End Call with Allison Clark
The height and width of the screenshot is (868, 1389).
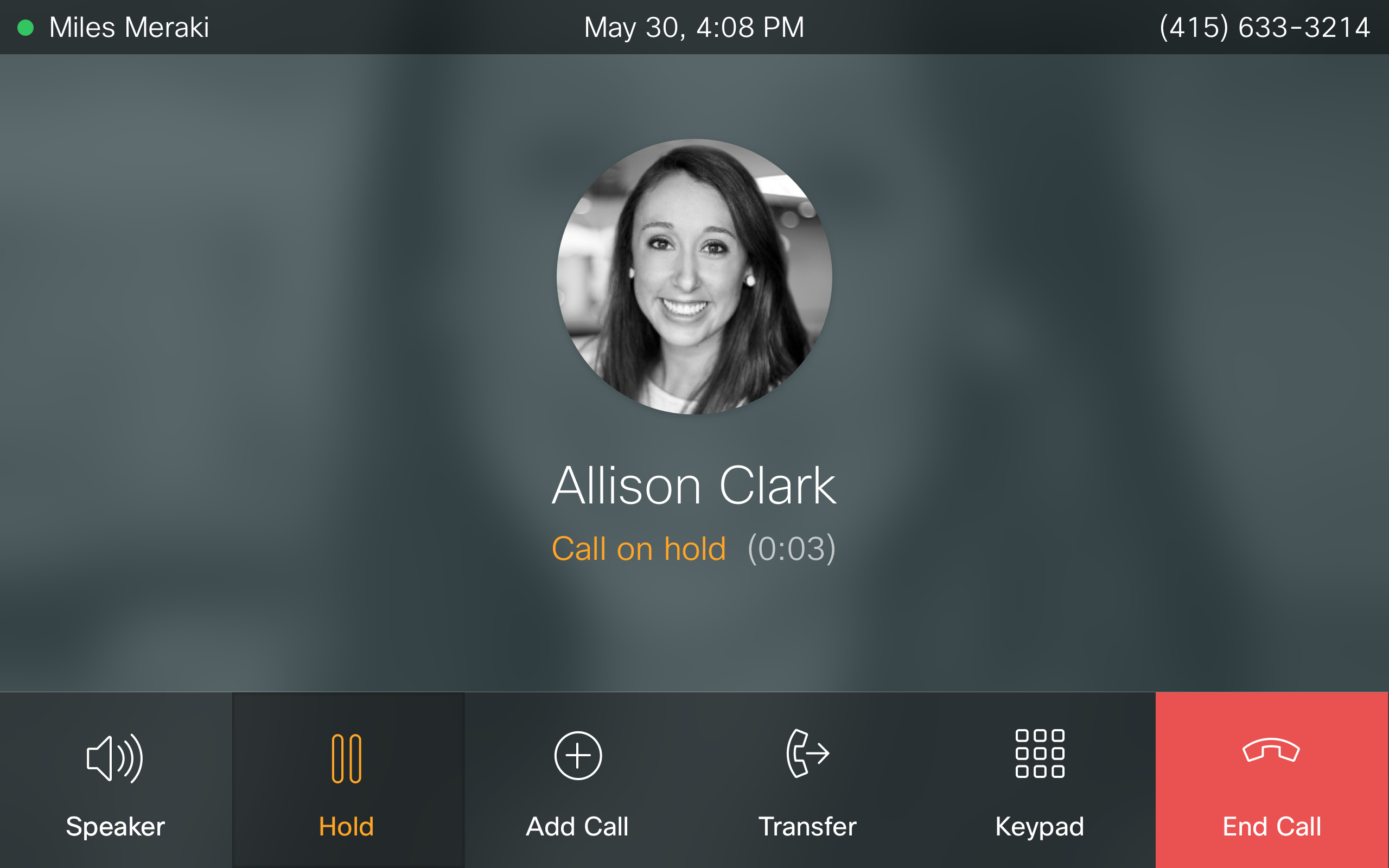coord(1271,780)
